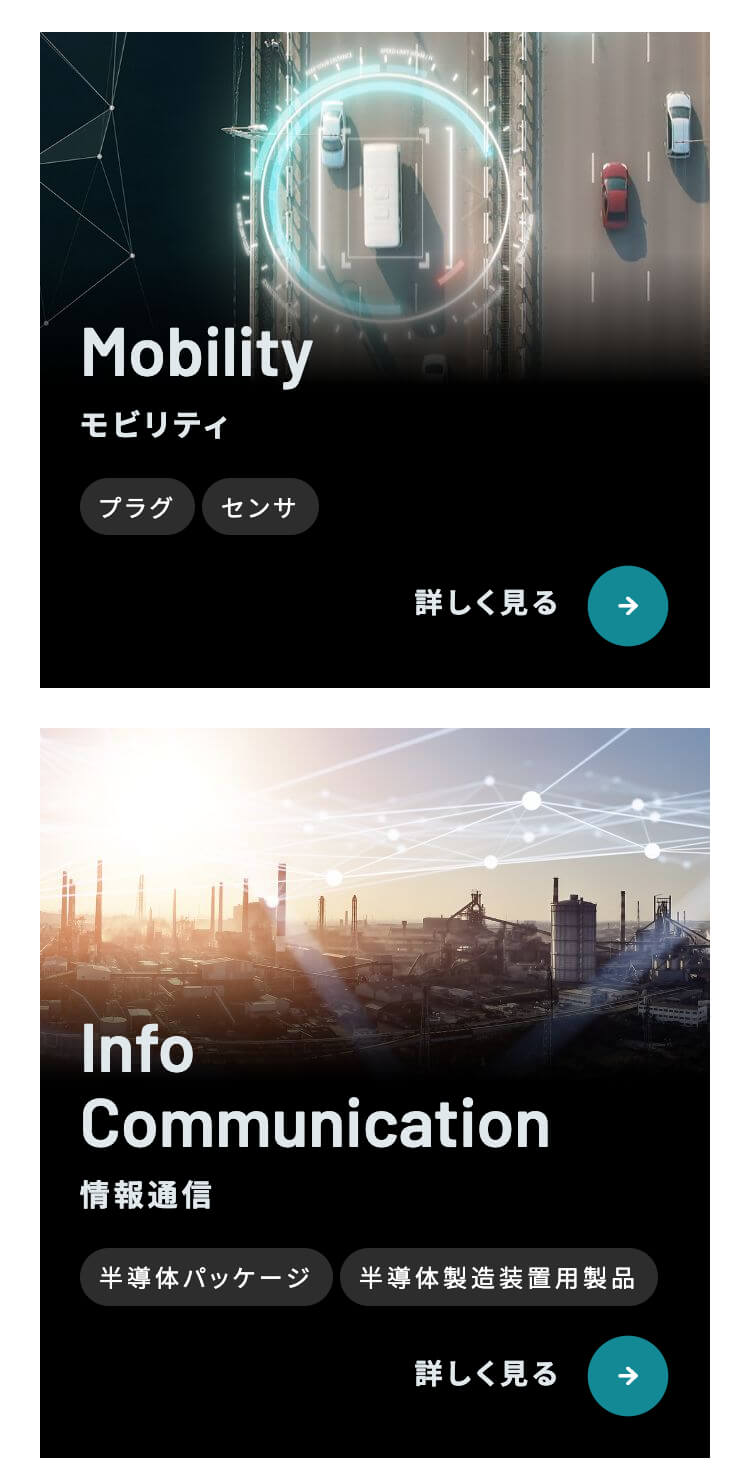Open the Mobility card
The width and height of the screenshot is (746, 1476).
coord(196,353)
